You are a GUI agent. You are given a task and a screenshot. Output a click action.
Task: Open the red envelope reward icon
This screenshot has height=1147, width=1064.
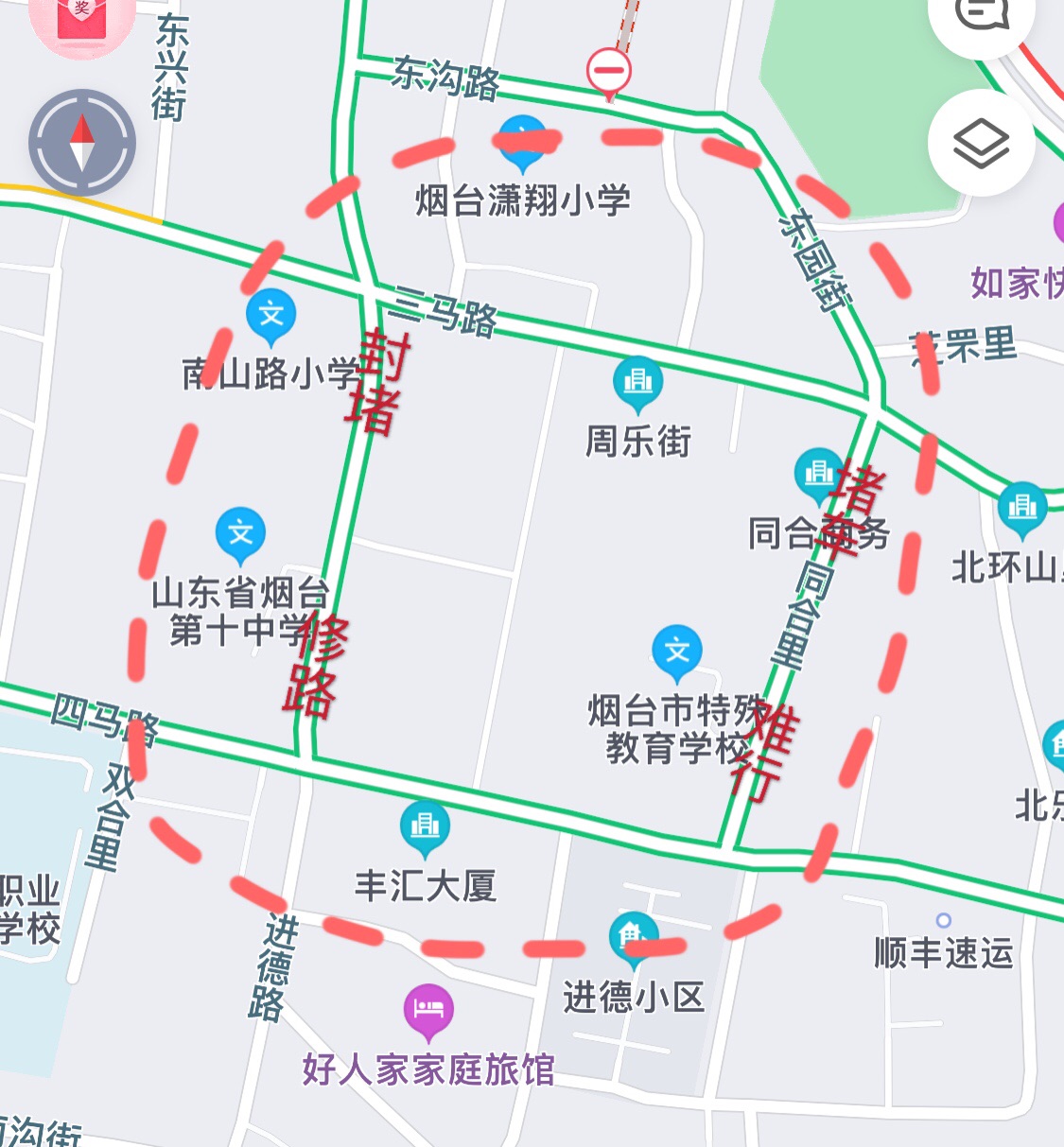point(81,19)
